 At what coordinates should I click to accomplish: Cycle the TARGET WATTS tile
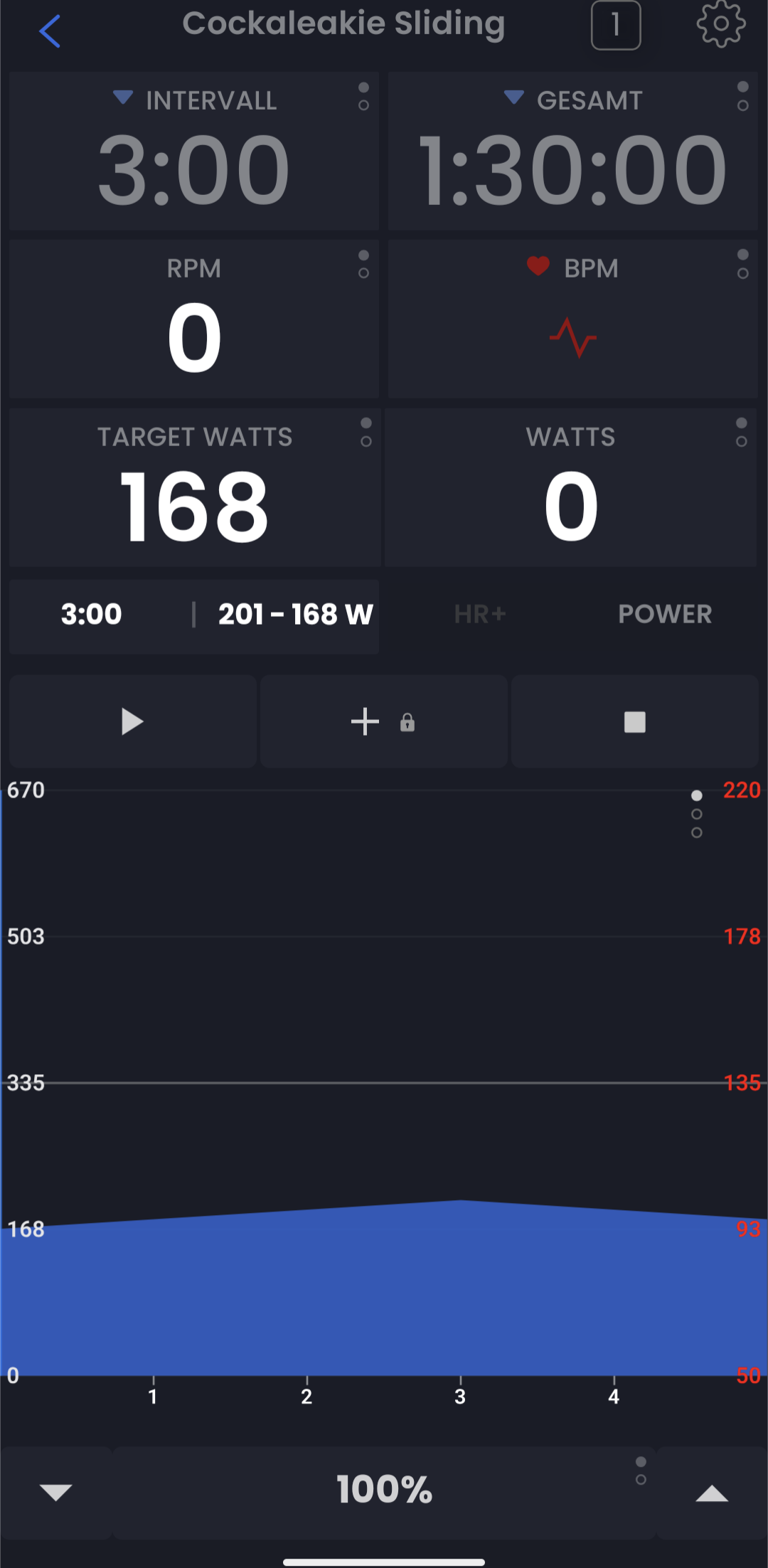193,488
